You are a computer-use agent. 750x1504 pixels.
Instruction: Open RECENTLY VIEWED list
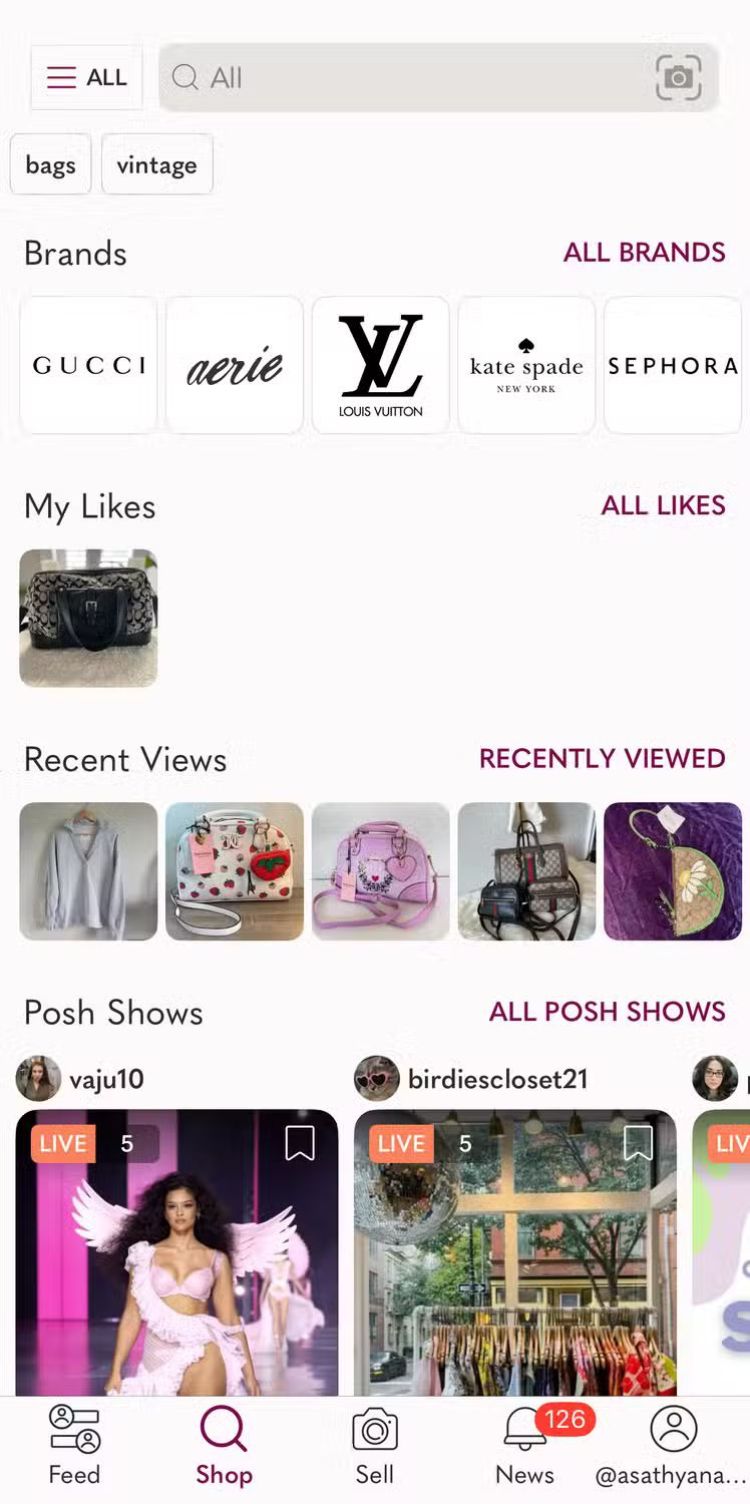[x=602, y=758]
